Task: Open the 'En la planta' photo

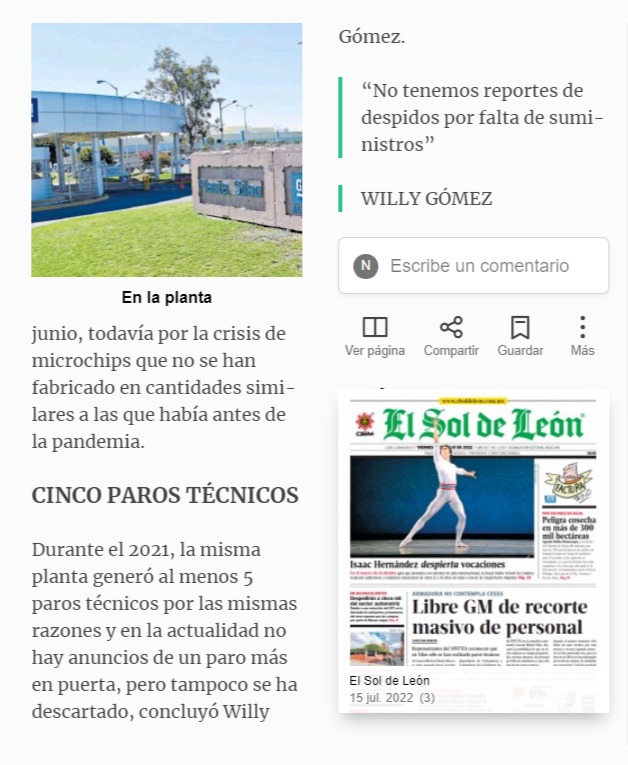Action: point(167,150)
